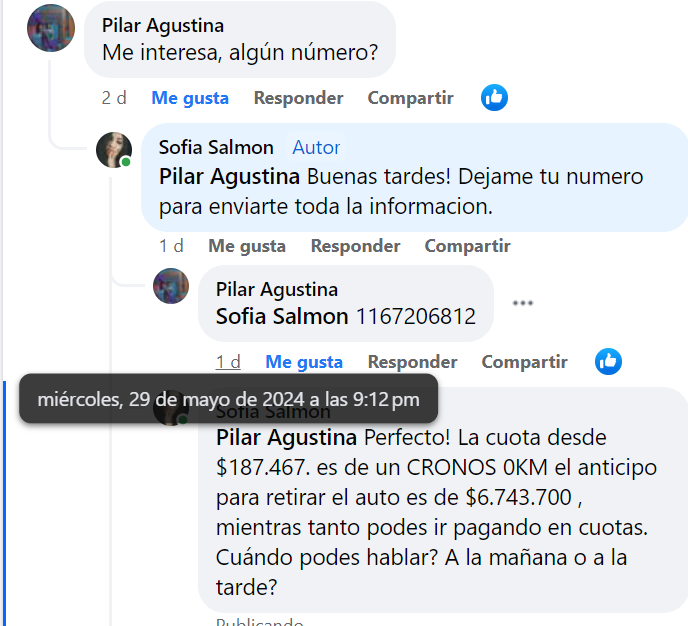This screenshot has width=688, height=626.
Task: Open the three-dot menu beside the 1167206812 comment
Action: click(x=522, y=303)
